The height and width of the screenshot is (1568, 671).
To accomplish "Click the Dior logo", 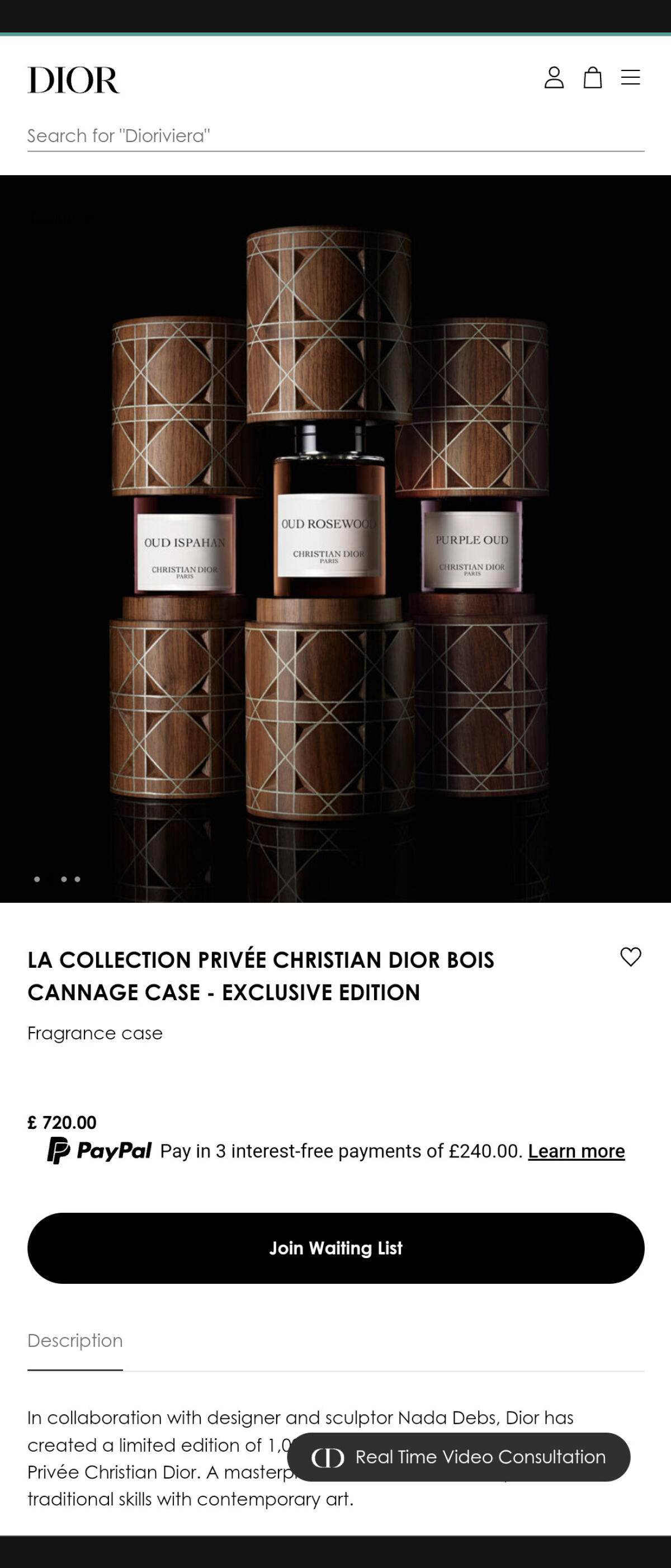I will (73, 81).
